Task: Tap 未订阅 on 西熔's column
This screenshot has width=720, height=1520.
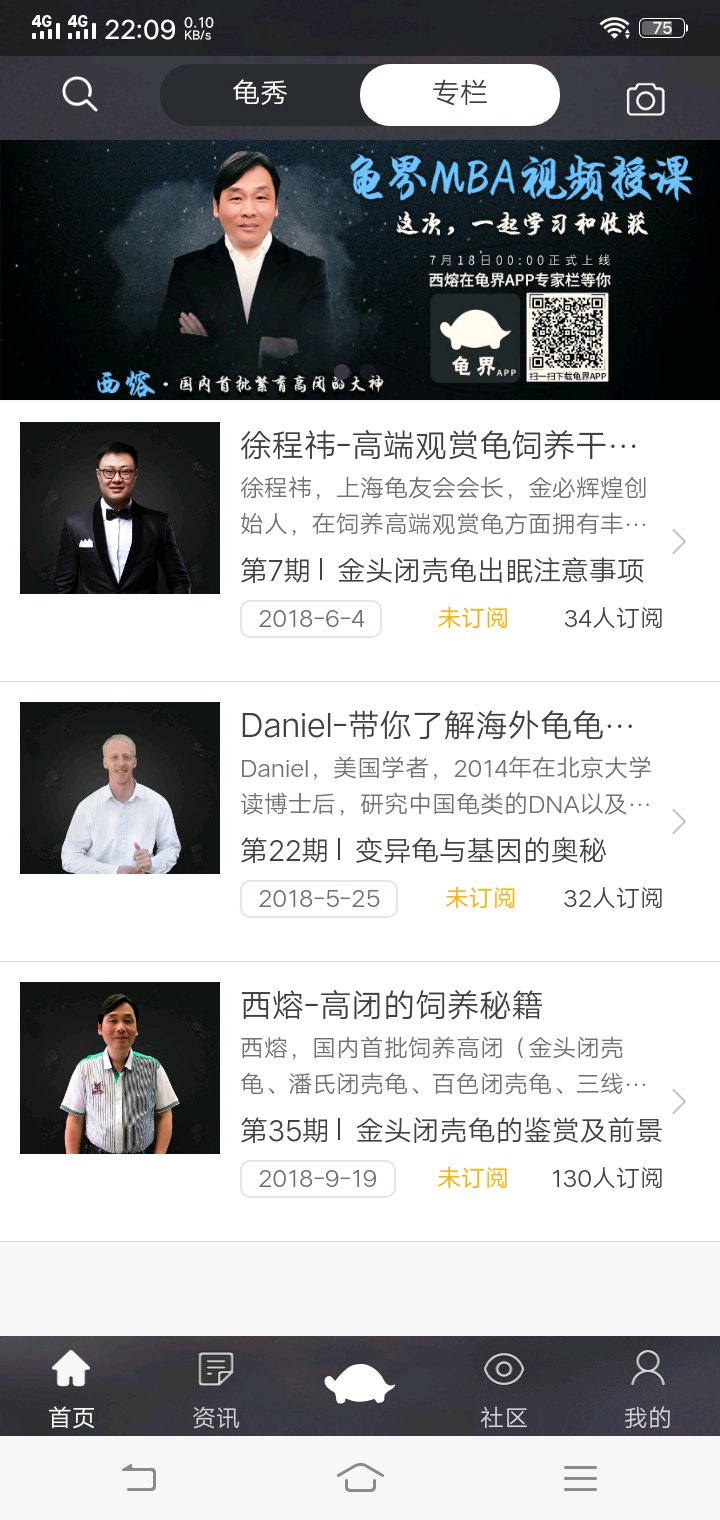Action: [472, 1179]
